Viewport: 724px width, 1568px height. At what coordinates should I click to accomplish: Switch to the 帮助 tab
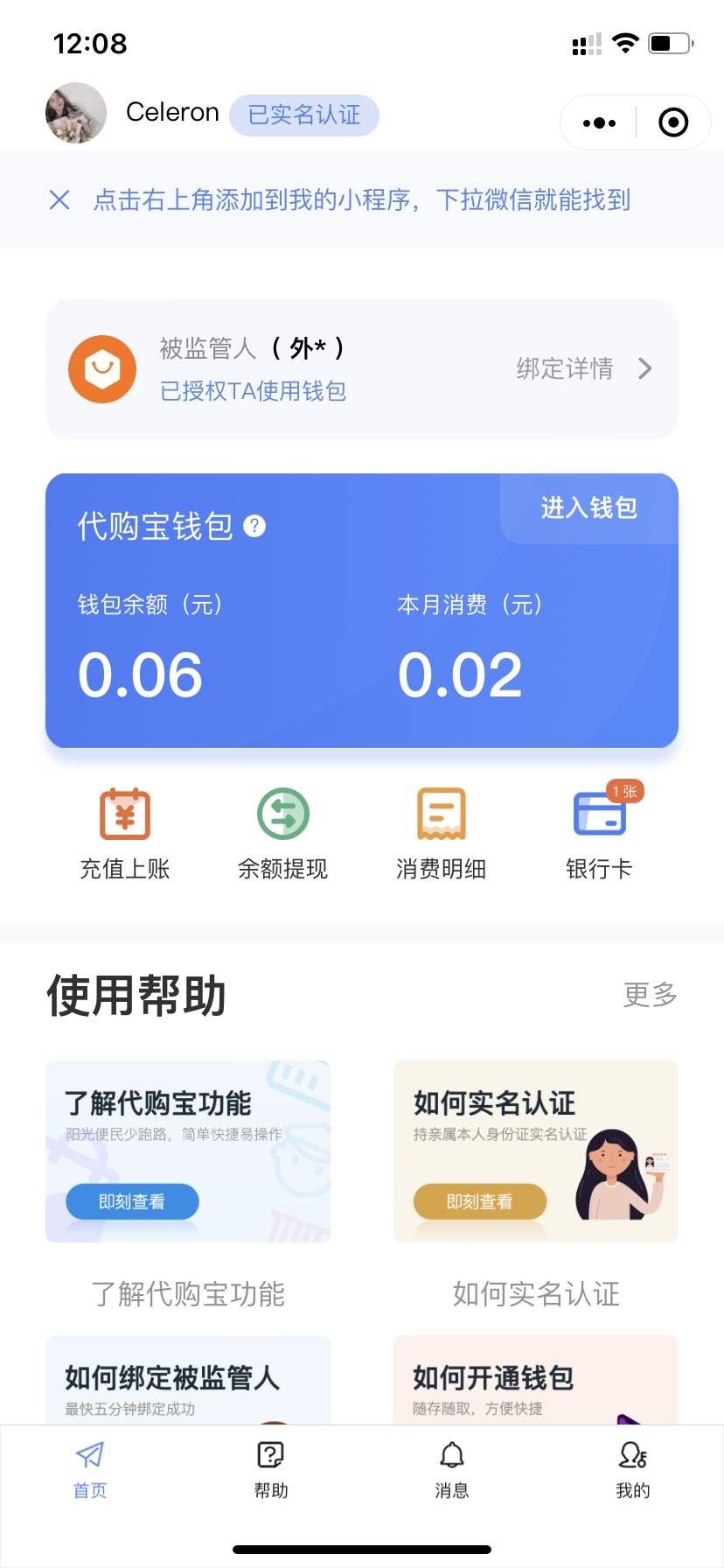[271, 1470]
